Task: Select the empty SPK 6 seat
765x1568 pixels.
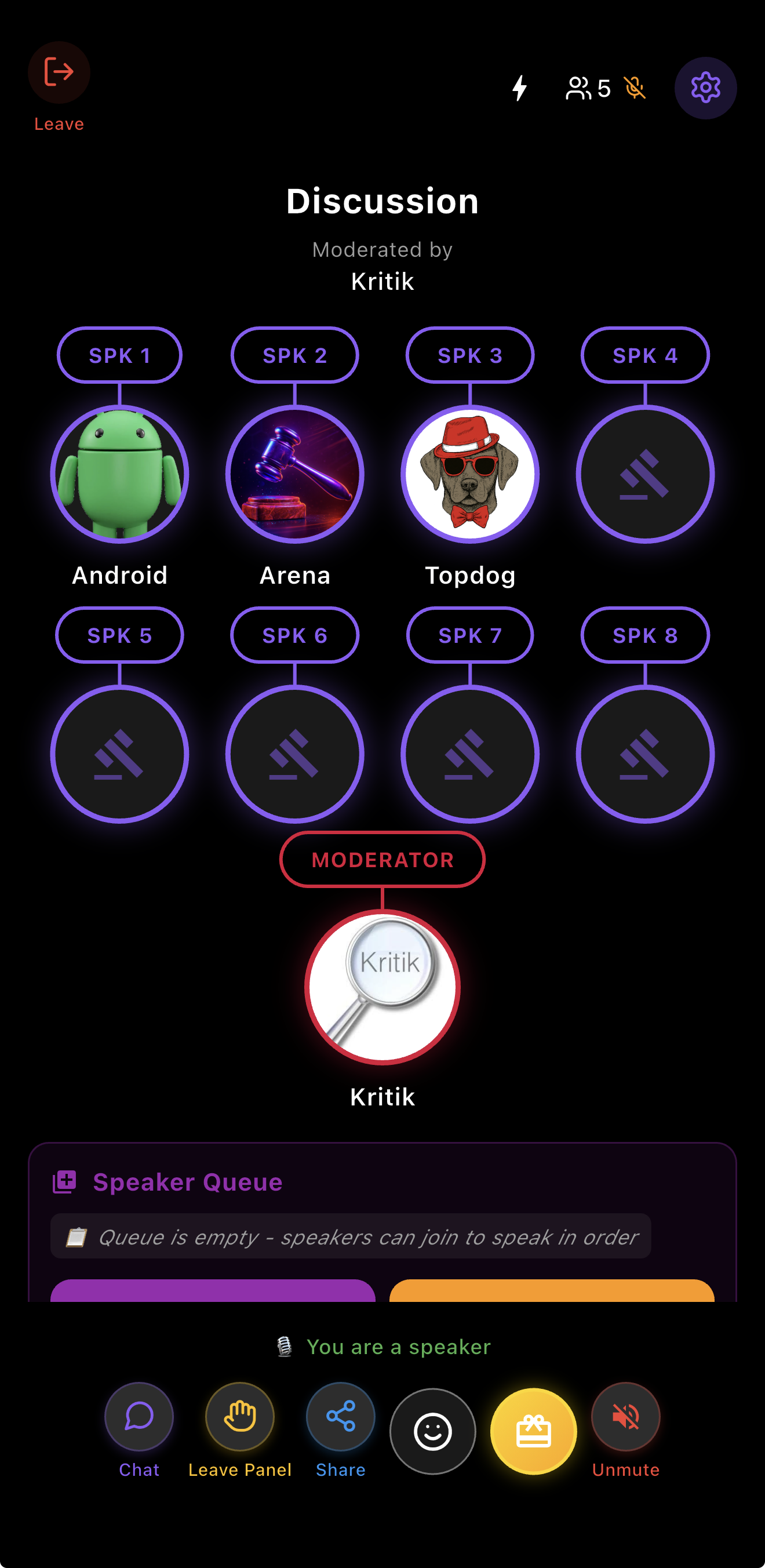Action: [x=295, y=754]
